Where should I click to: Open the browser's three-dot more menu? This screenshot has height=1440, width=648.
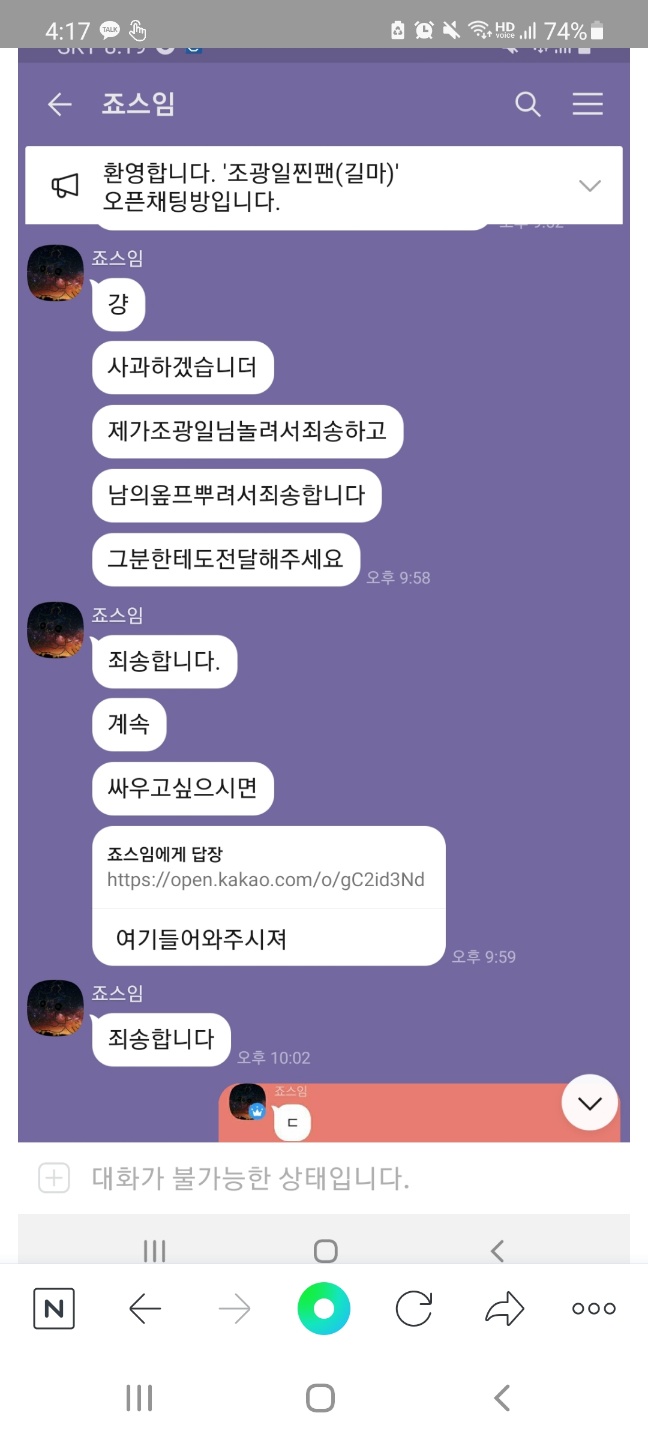(593, 1308)
